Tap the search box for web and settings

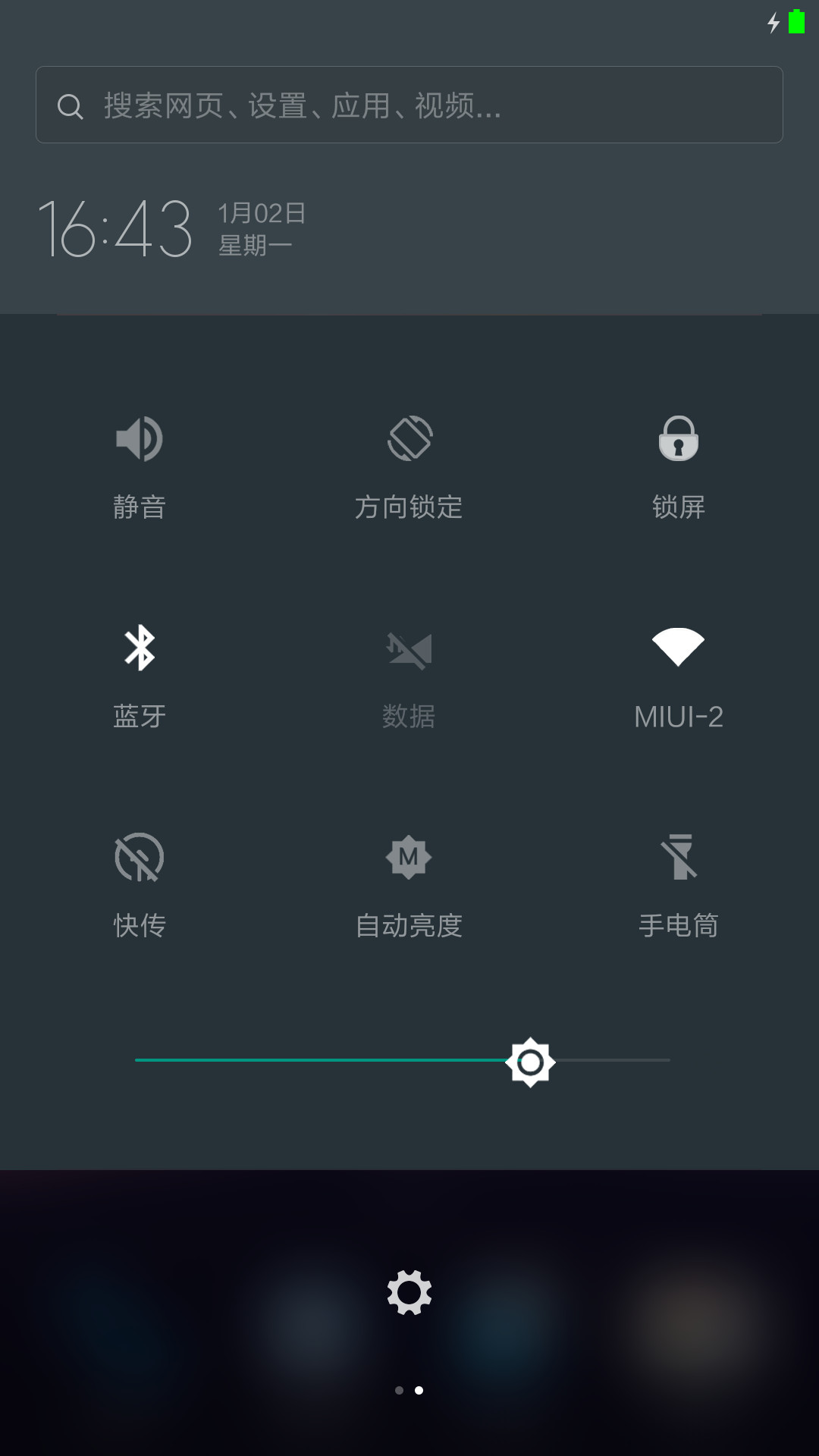coord(409,105)
